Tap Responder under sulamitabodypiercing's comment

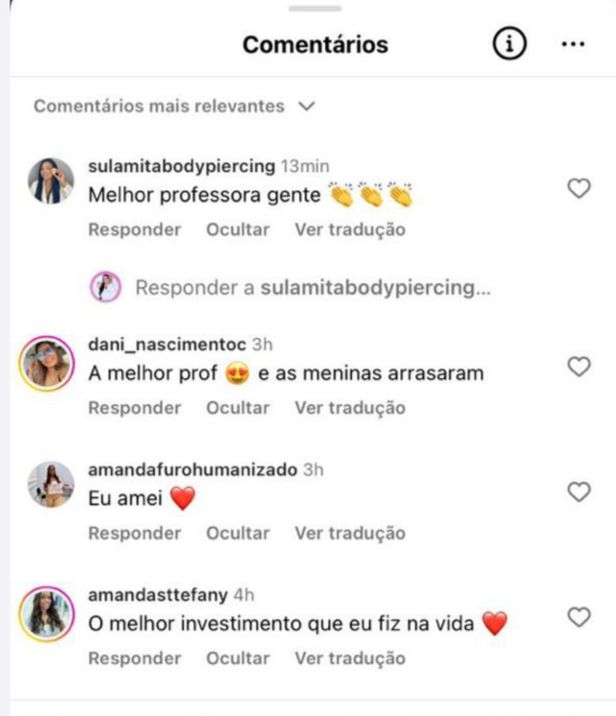[x=134, y=229]
